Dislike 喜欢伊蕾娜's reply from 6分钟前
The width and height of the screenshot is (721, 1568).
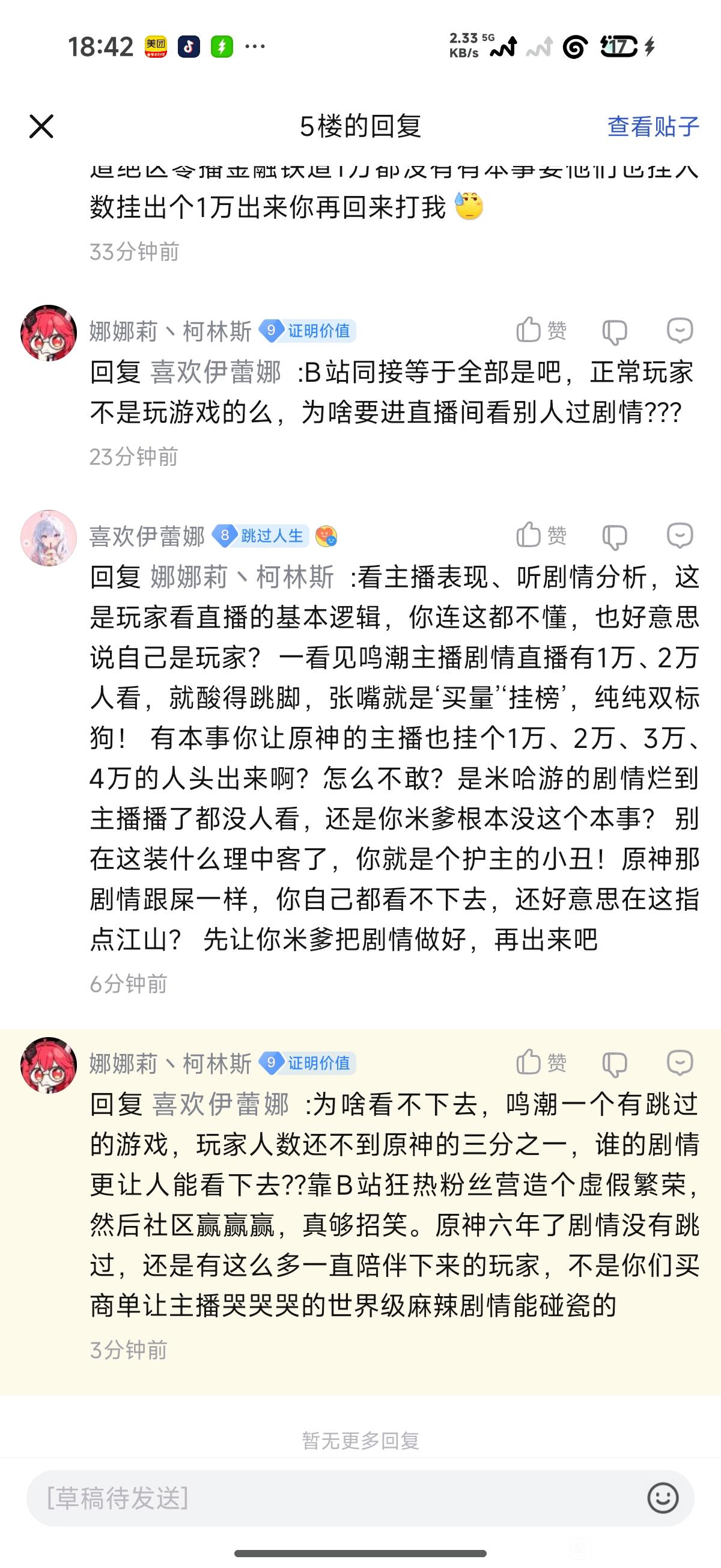coord(615,537)
